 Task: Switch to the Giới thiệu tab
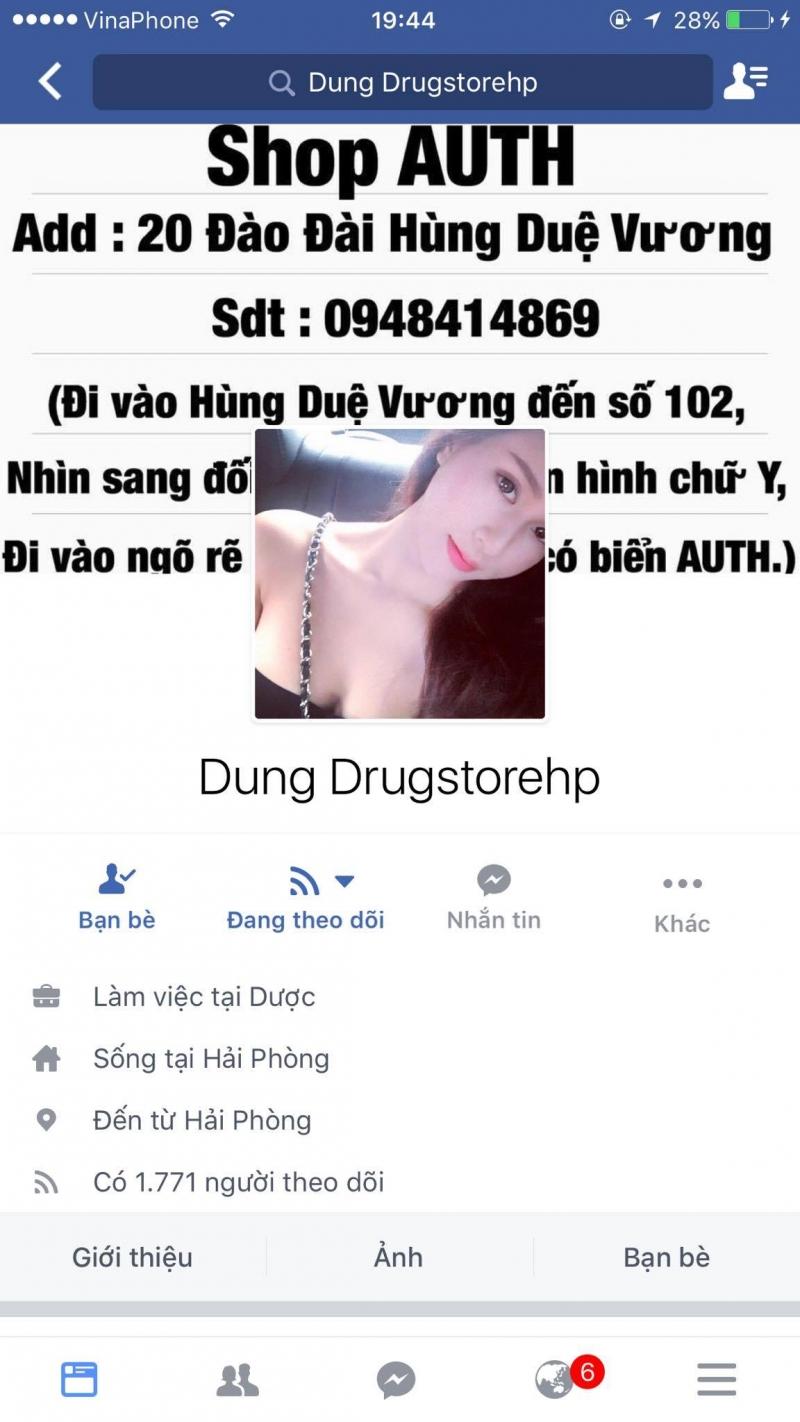click(x=132, y=1257)
